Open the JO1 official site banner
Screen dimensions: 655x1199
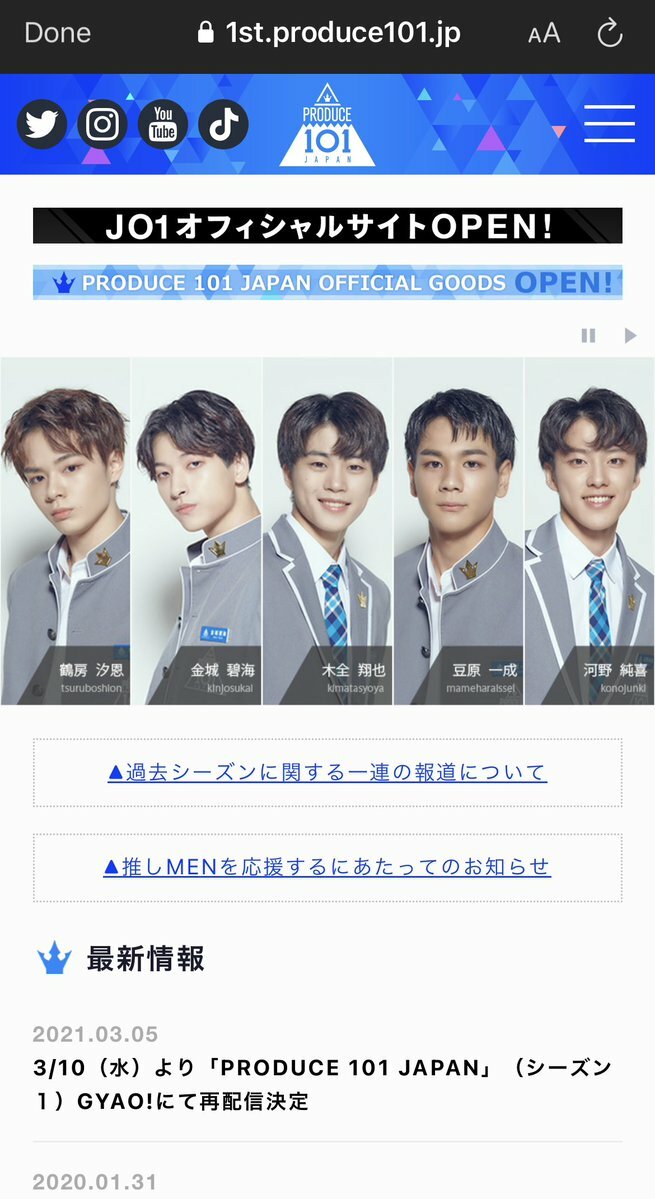pyautogui.click(x=327, y=226)
